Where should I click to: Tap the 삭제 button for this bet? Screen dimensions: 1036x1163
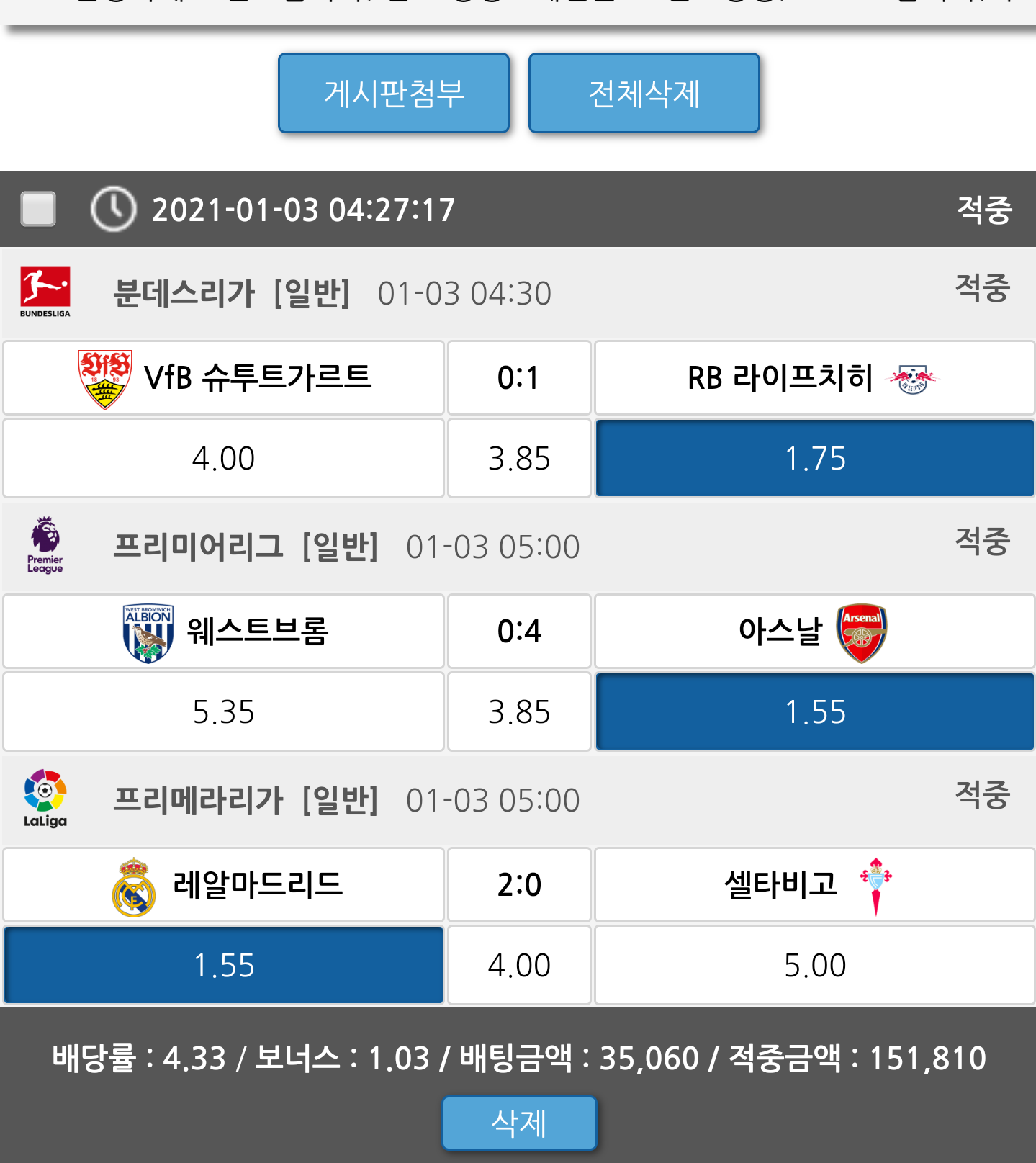[x=519, y=1123]
